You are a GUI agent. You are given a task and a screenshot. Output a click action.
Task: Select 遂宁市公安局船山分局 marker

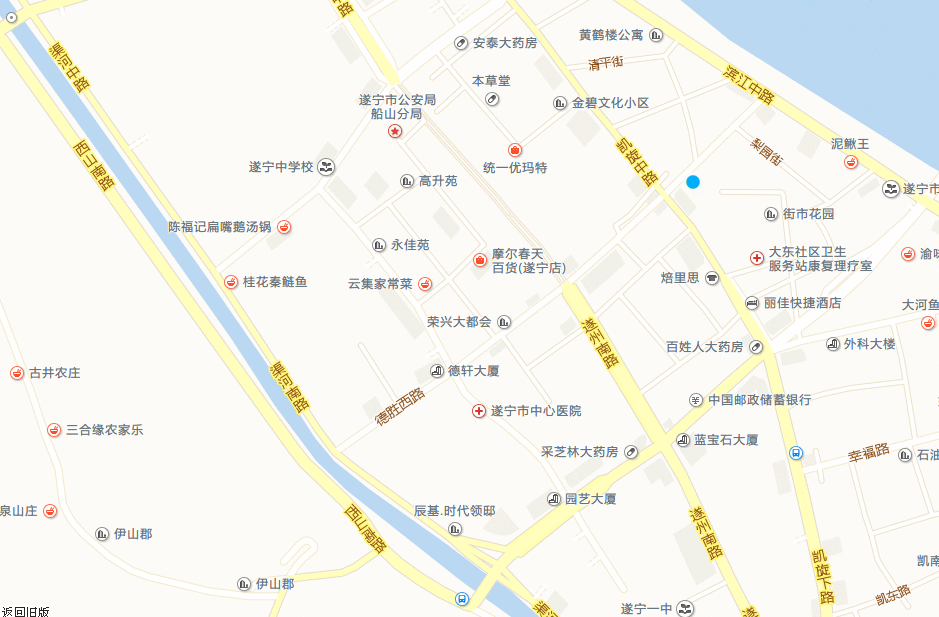[x=396, y=131]
